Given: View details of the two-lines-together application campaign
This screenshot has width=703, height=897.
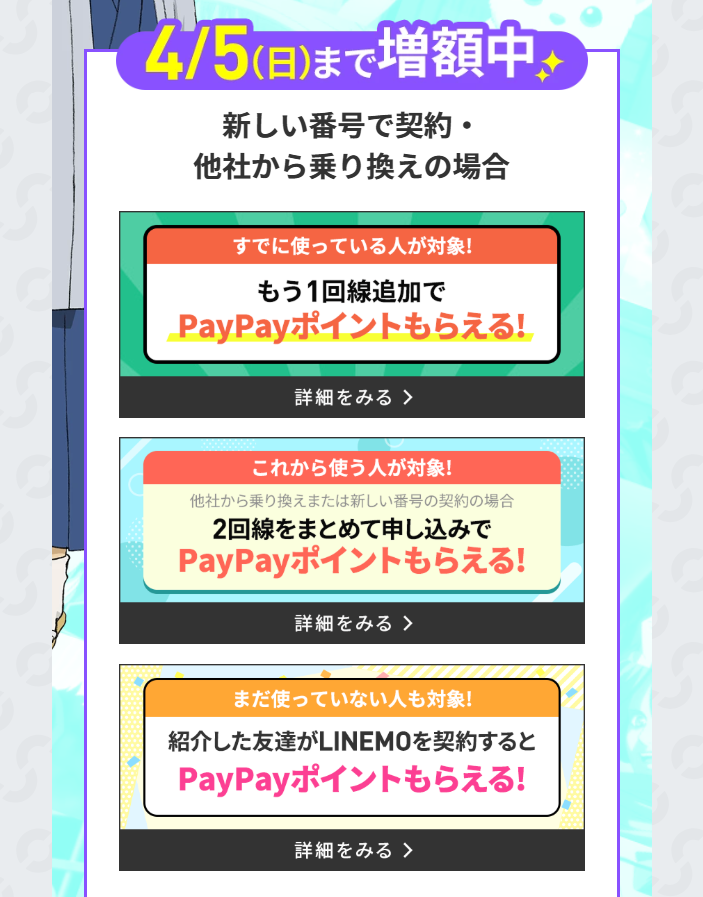Looking at the screenshot, I should point(352,623).
